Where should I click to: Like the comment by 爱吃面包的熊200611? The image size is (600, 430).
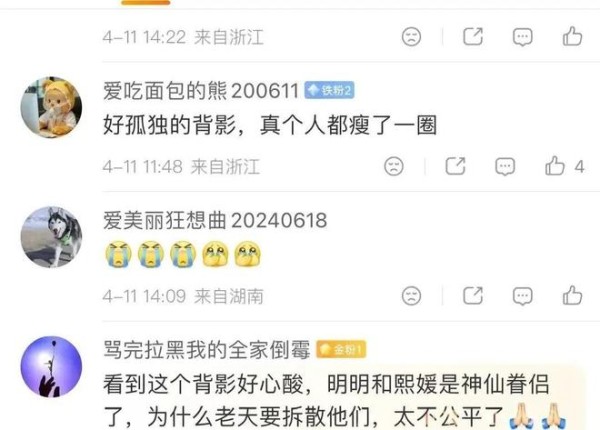coord(556,166)
